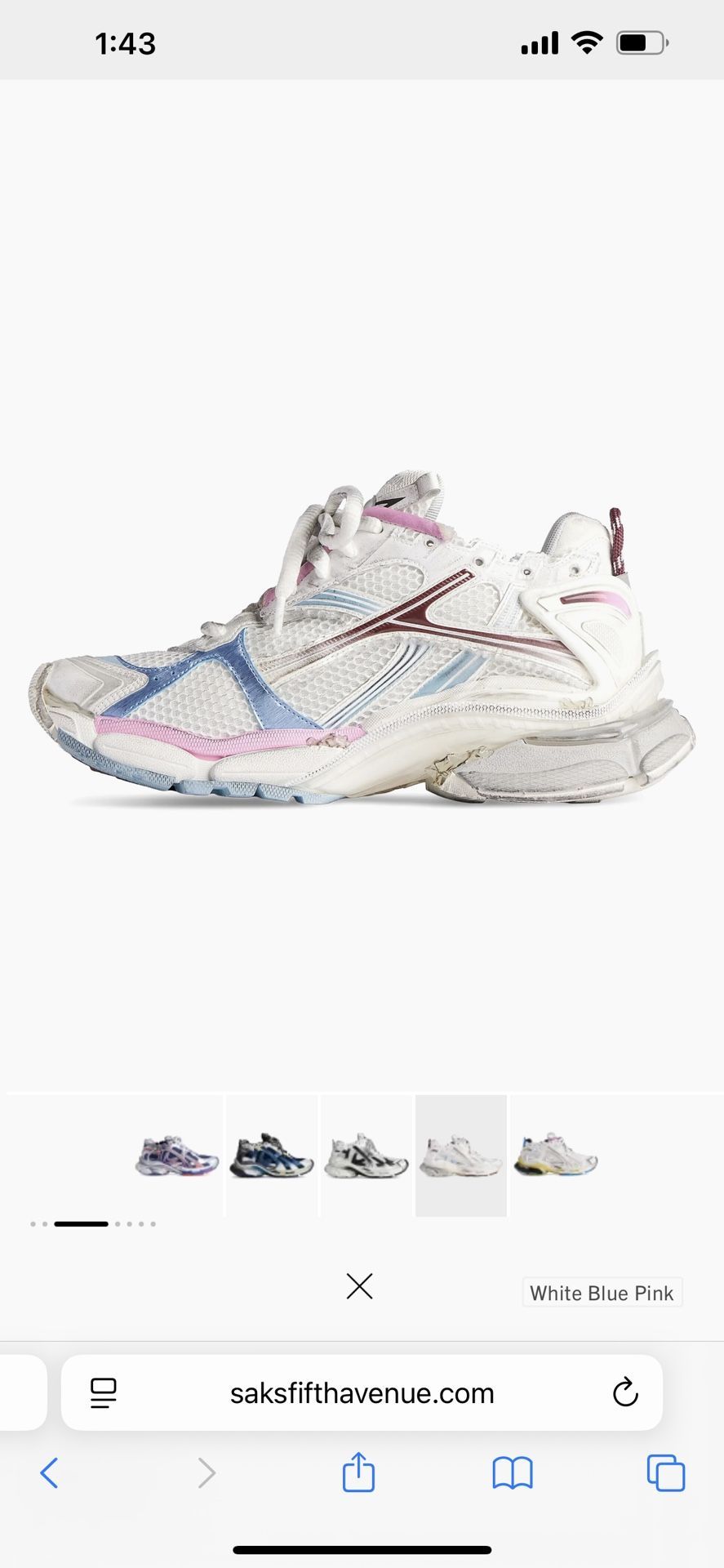
Task: Open the Safari share sheet
Action: click(x=358, y=1474)
